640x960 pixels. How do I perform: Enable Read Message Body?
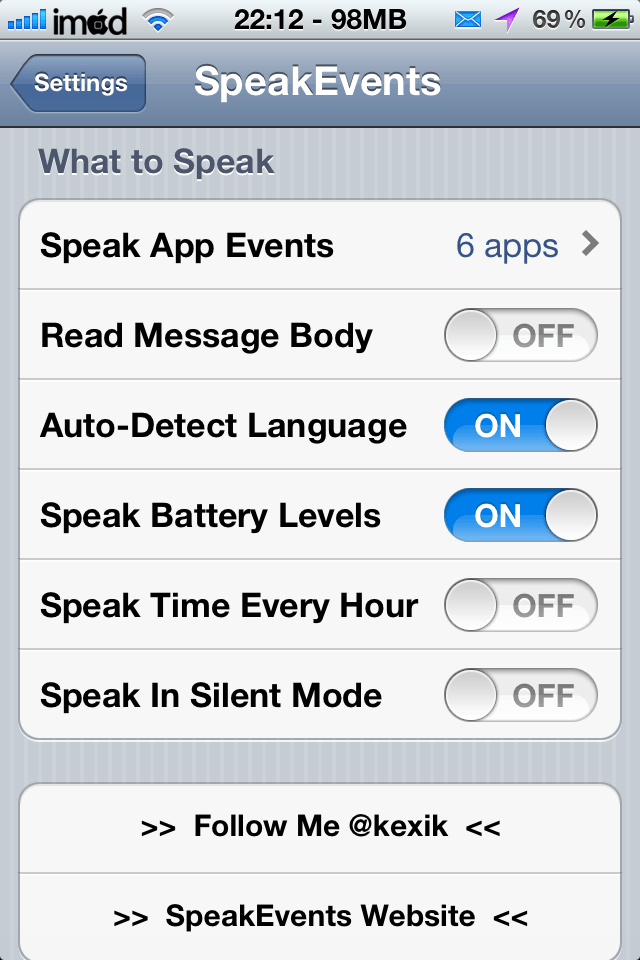coord(520,335)
